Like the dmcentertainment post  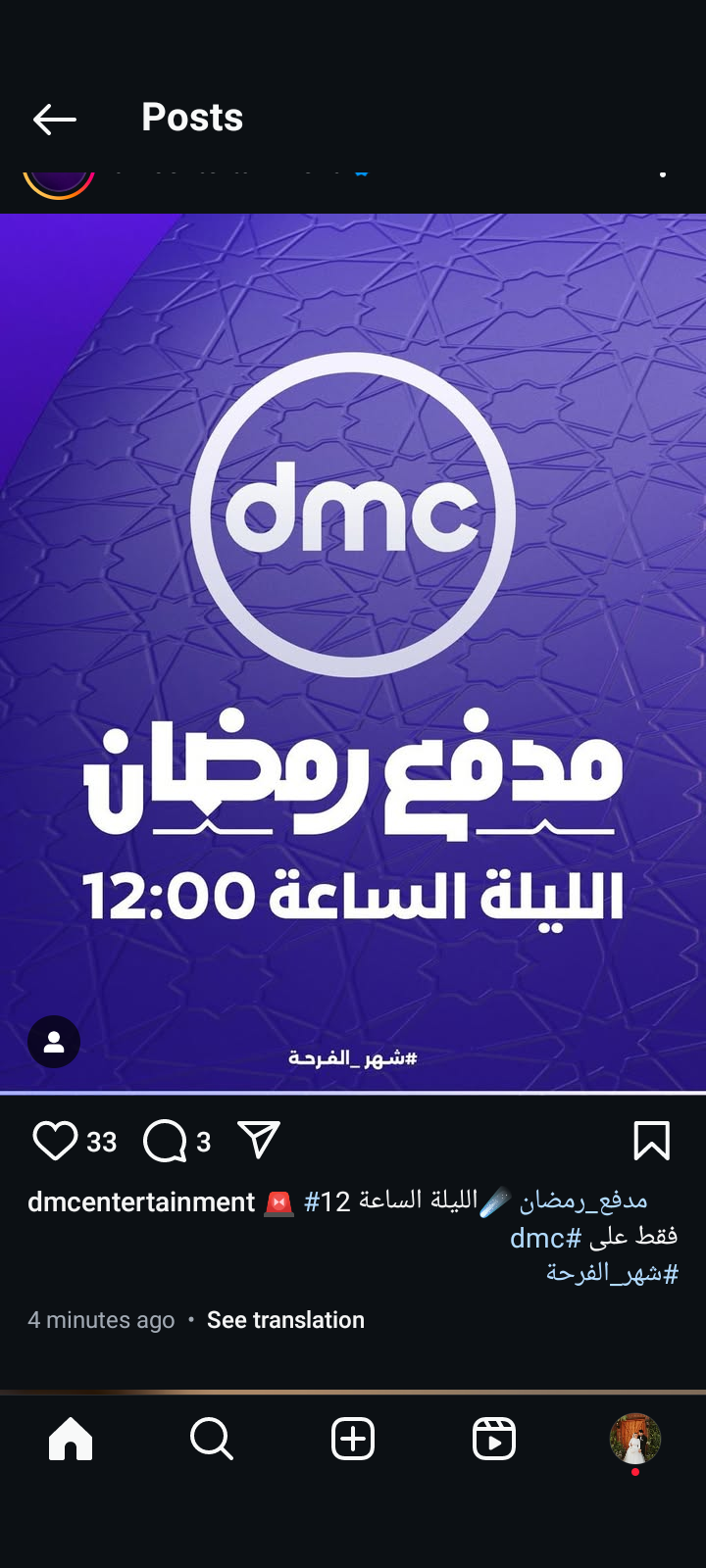point(55,1141)
